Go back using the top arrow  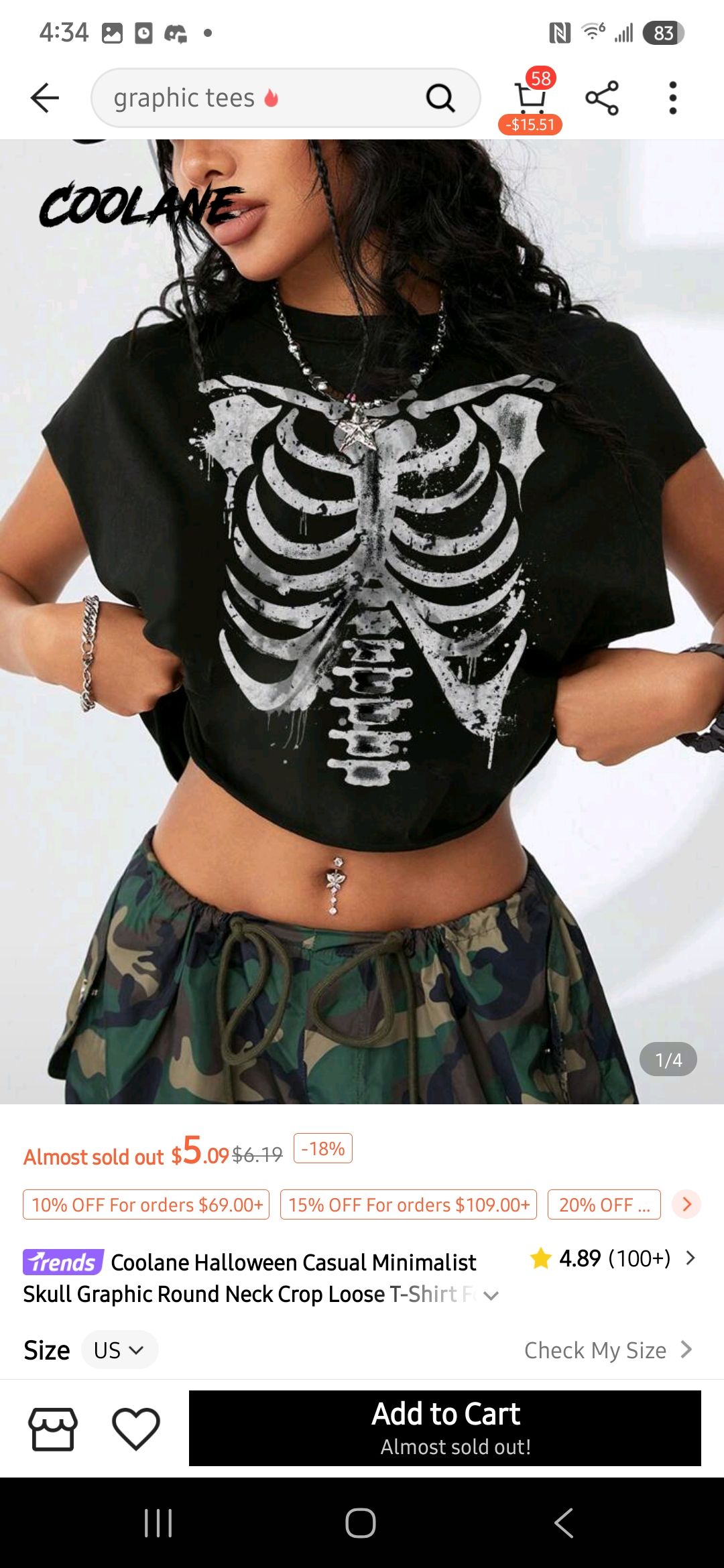pos(45,98)
